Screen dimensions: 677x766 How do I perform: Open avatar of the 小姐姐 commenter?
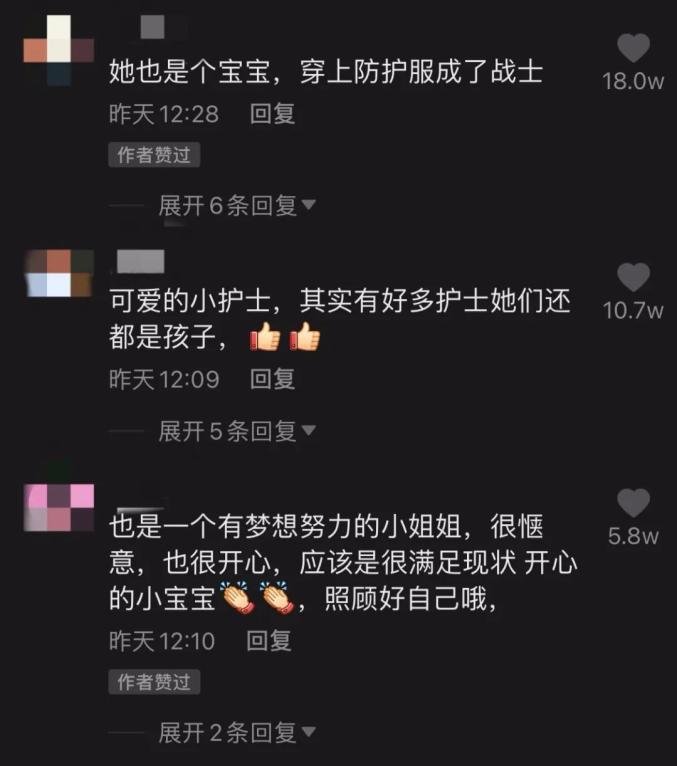click(59, 508)
